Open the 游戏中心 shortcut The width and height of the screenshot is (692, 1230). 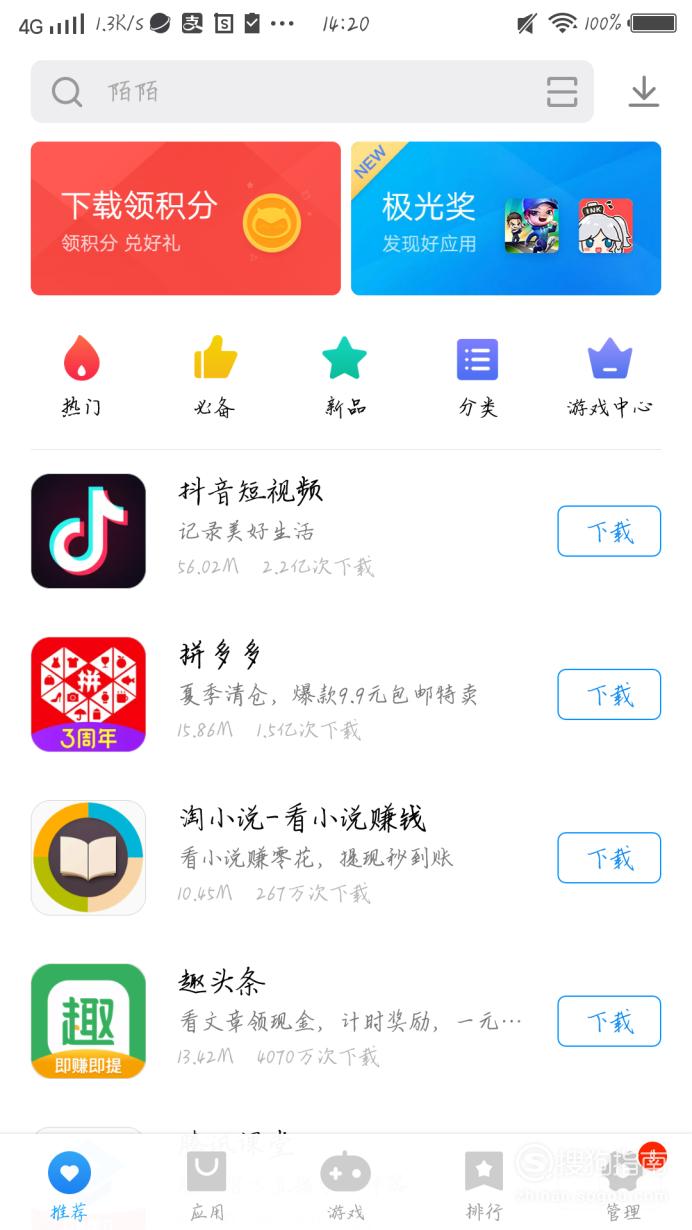(x=610, y=376)
